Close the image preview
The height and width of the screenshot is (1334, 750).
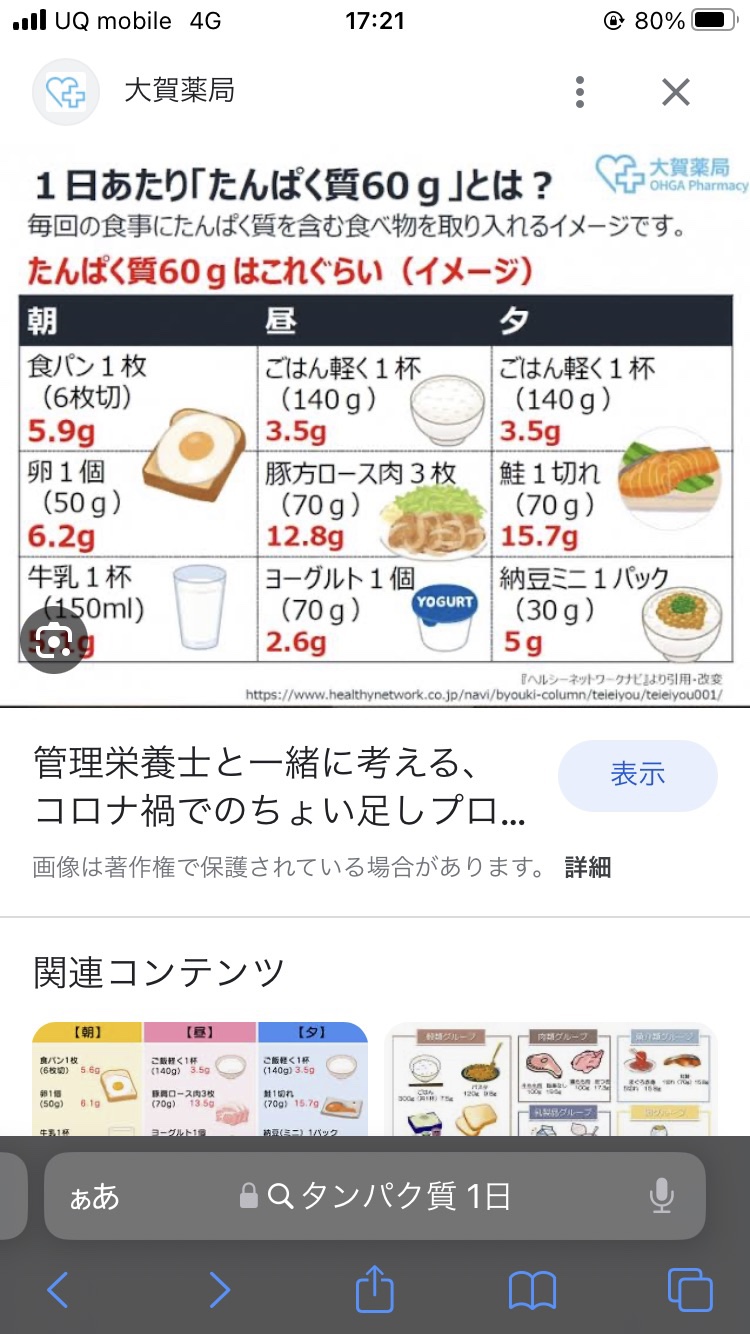point(676,93)
